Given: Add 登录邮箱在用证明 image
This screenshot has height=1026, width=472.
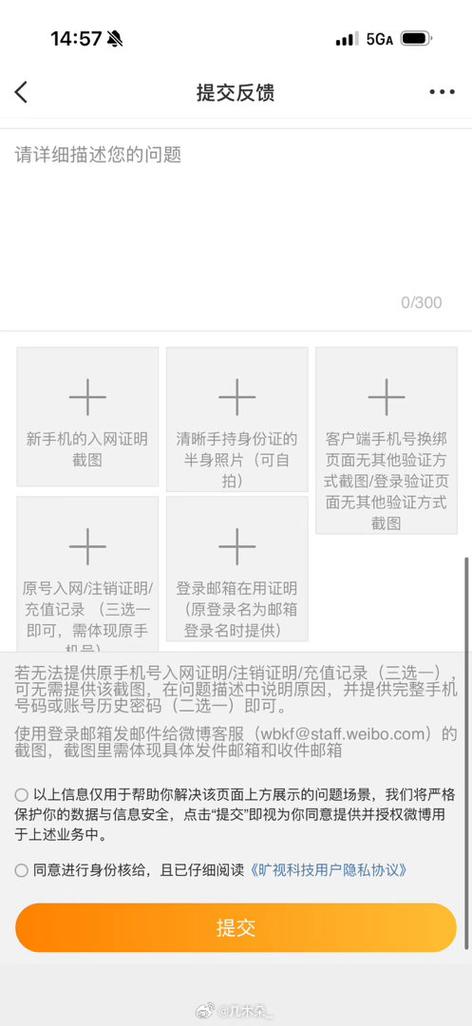Looking at the screenshot, I should coord(237,569).
